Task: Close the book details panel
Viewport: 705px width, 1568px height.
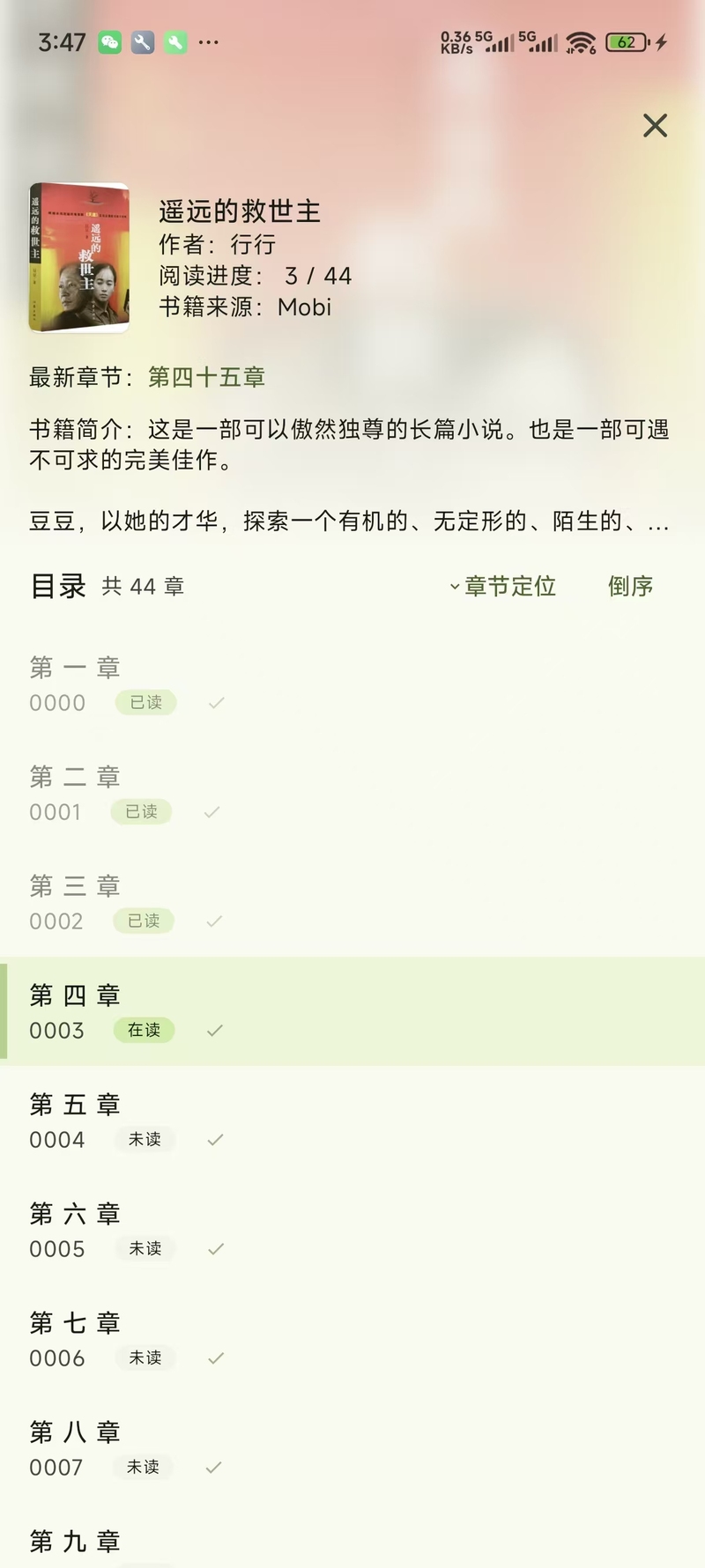Action: point(655,126)
